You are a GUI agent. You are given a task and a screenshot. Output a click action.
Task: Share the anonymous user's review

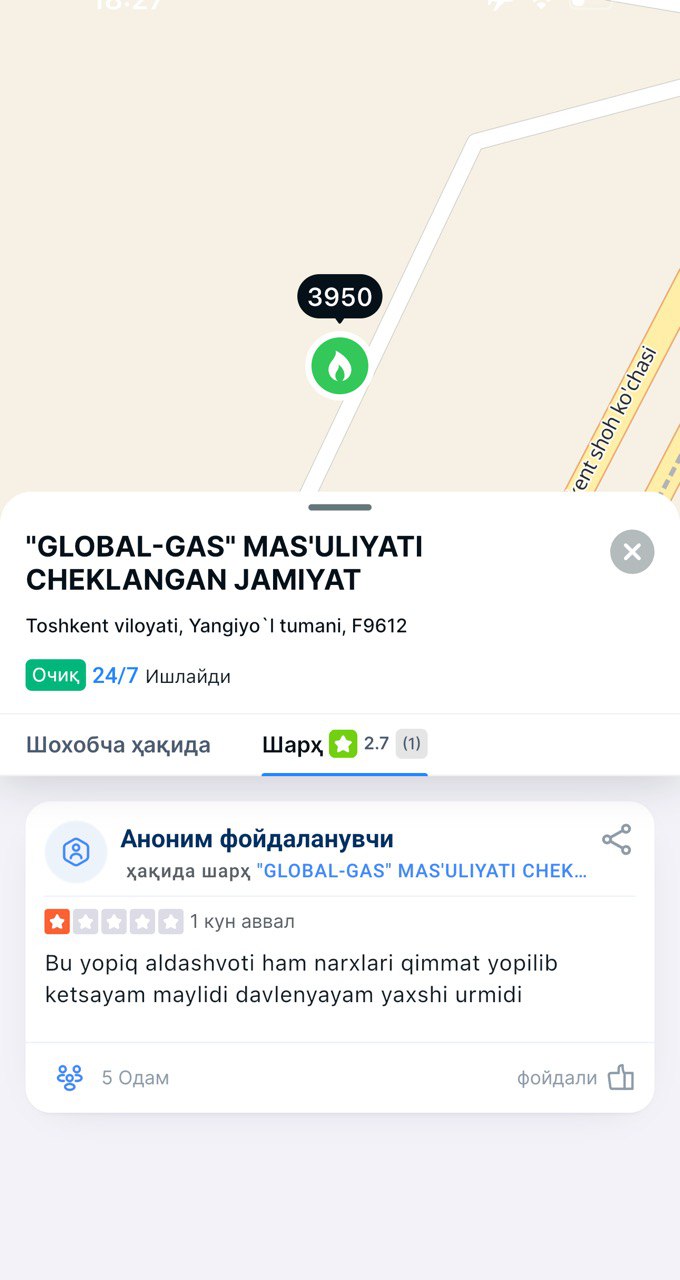[x=617, y=840]
